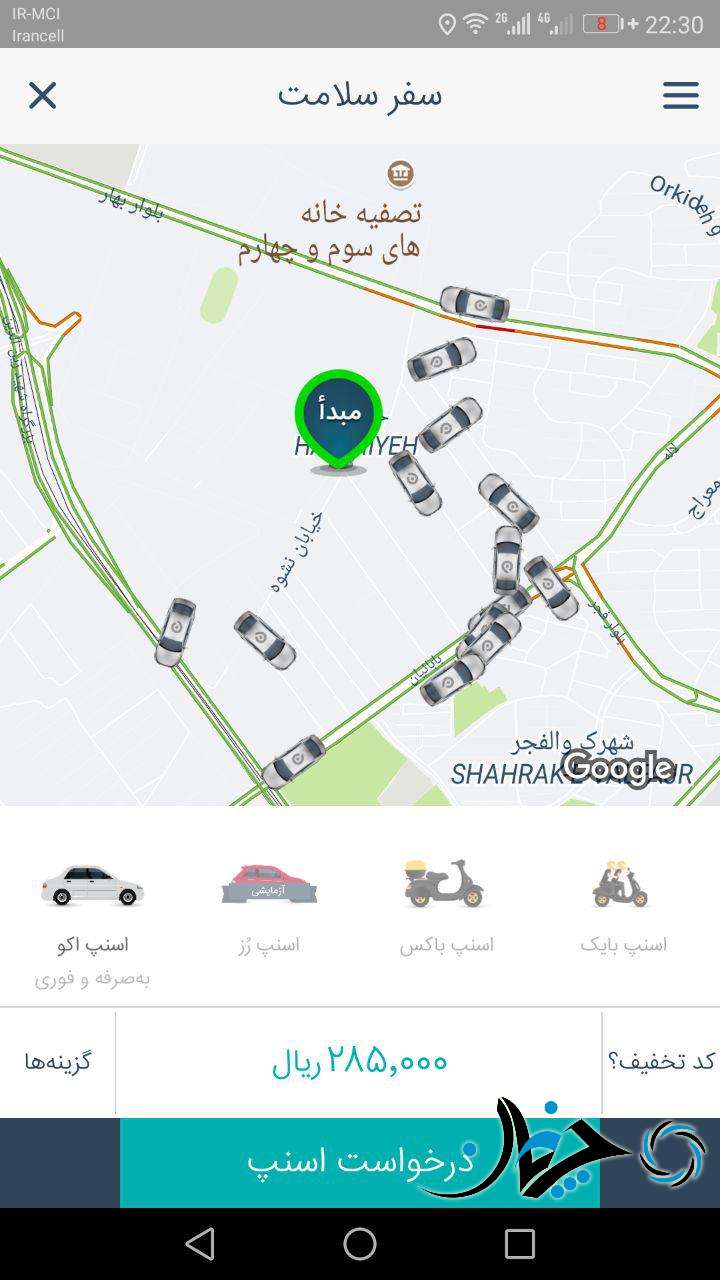Tap درخواست اسنپ to request a ride
720x1280 pixels.
click(360, 1162)
